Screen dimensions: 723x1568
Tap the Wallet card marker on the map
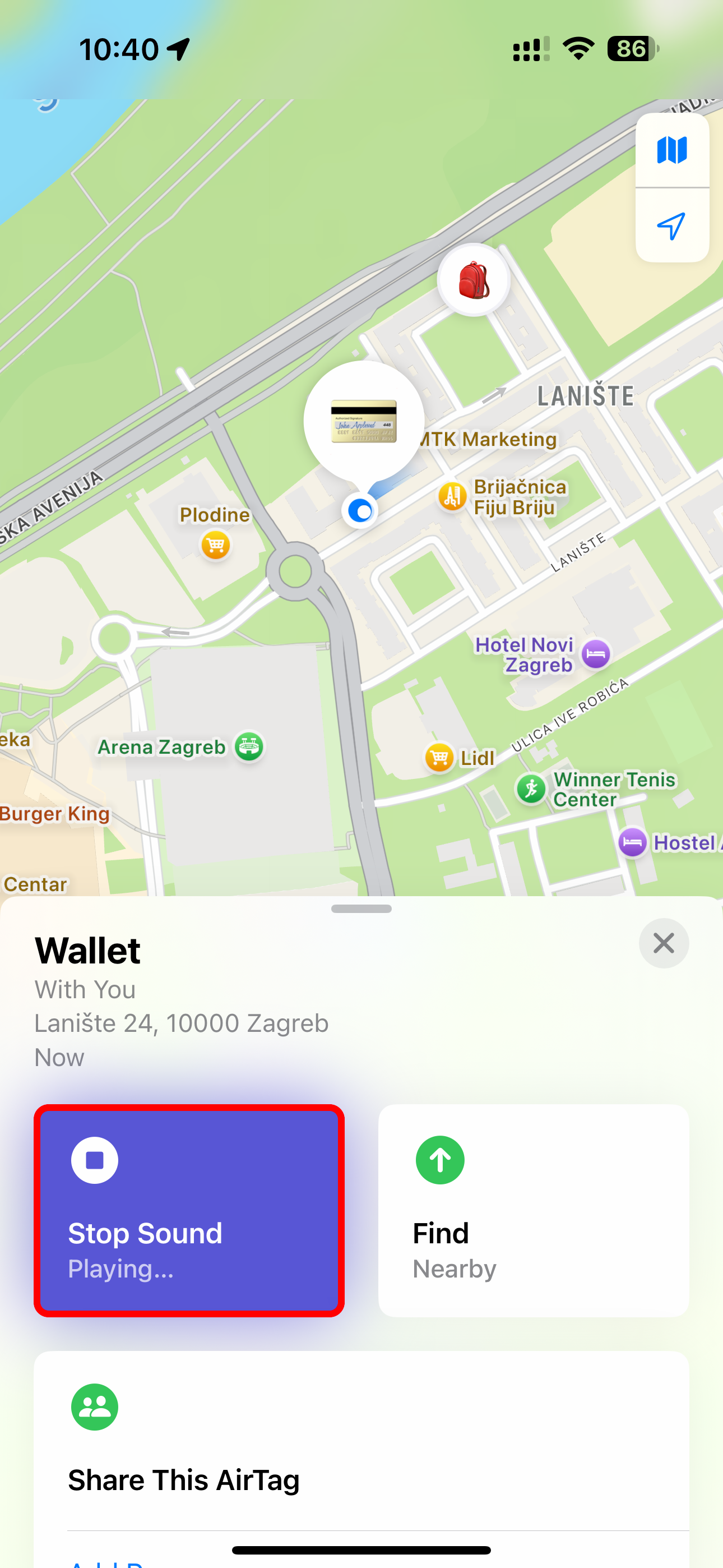[364, 421]
